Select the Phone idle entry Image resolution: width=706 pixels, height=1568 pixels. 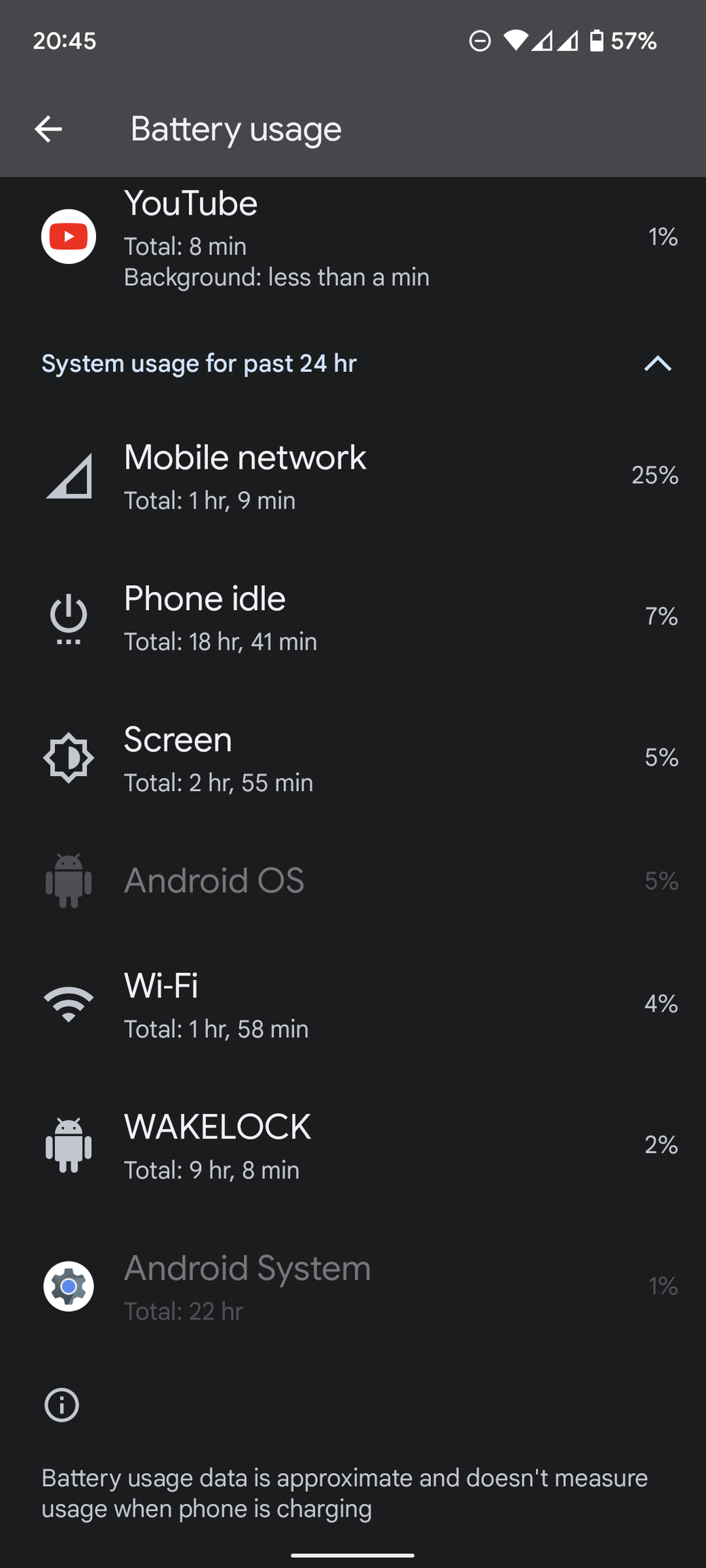[353, 617]
